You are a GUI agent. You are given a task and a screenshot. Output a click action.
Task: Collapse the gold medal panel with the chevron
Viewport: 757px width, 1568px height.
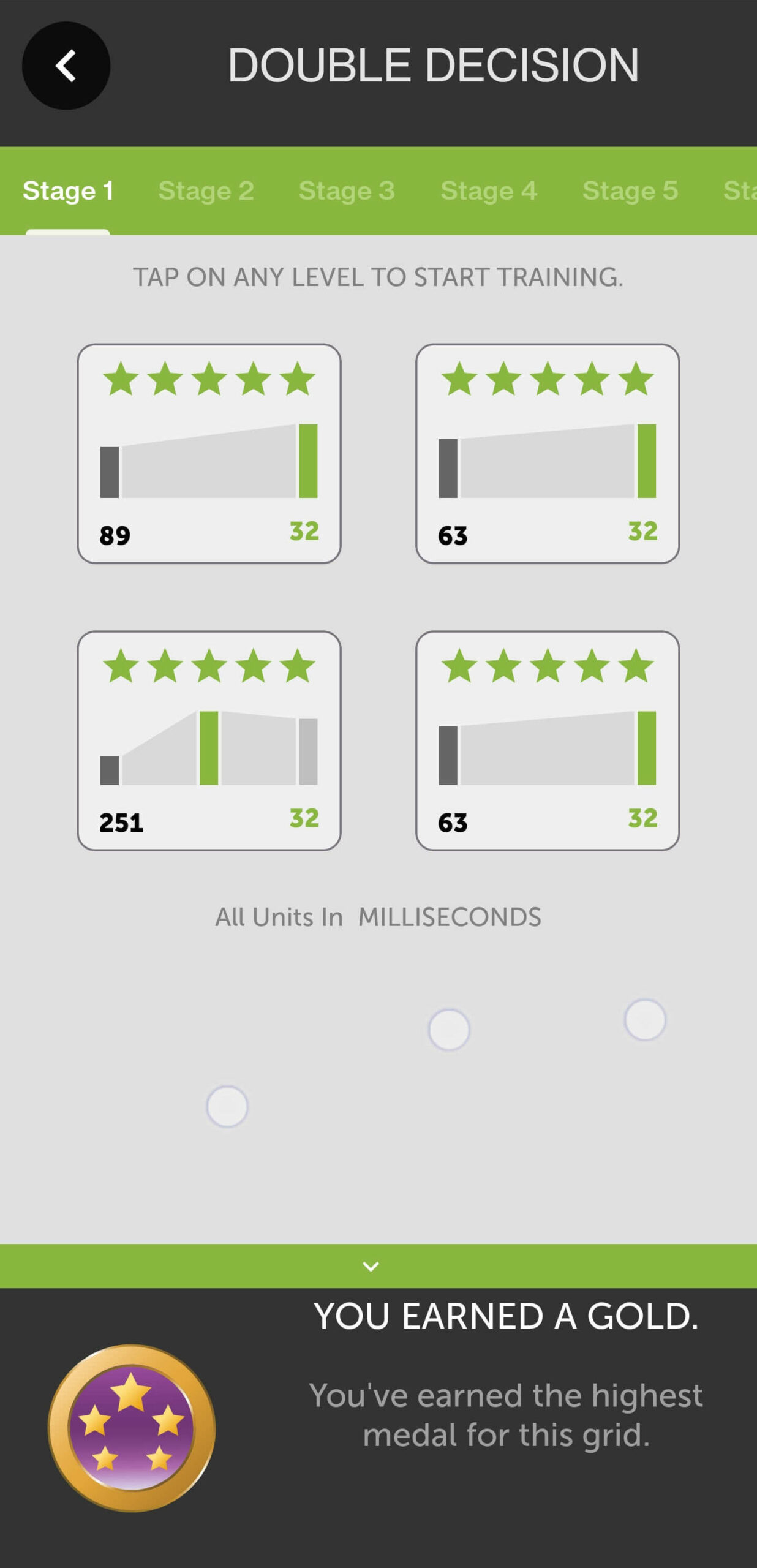tap(371, 1266)
